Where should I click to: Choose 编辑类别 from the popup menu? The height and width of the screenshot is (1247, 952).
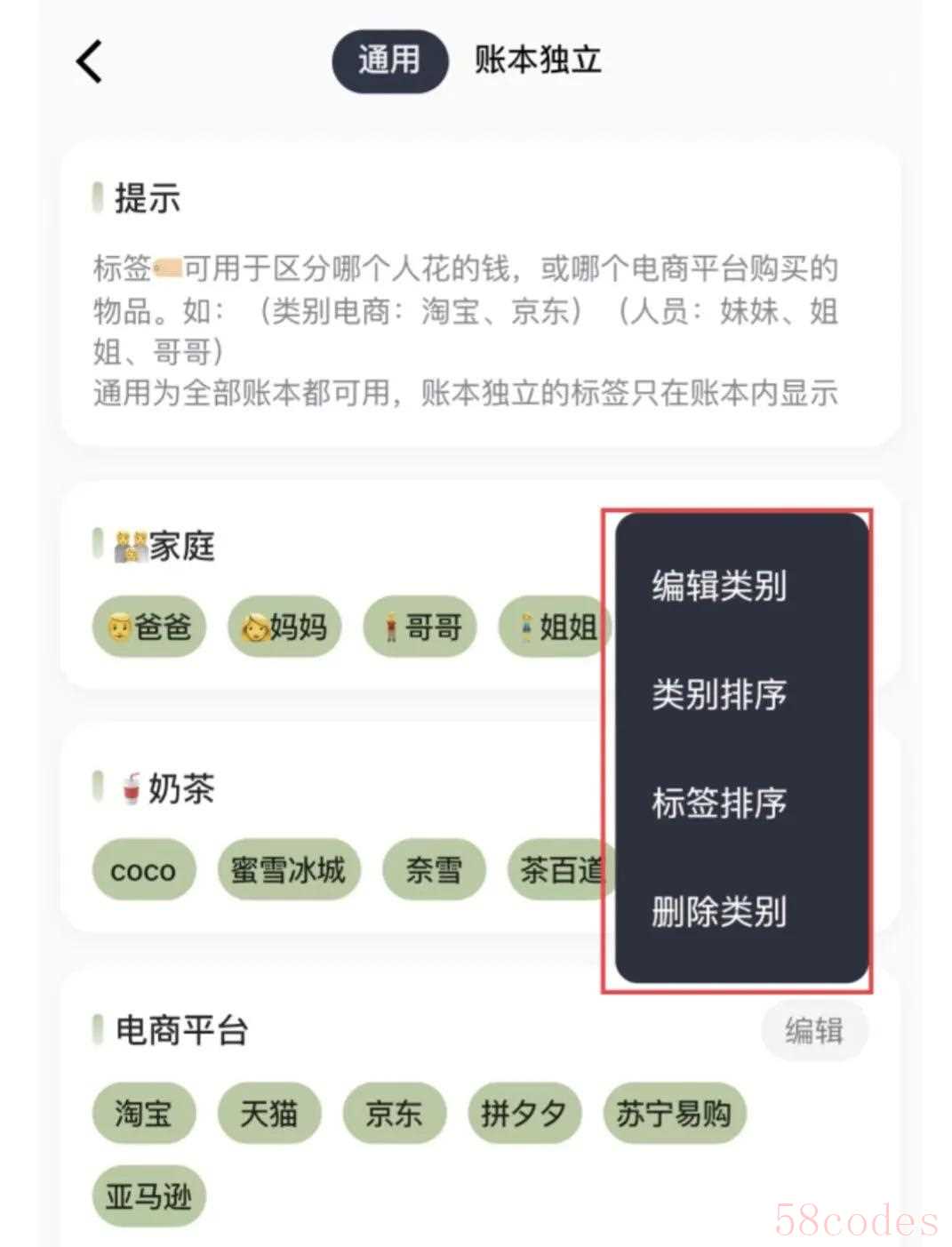718,587
